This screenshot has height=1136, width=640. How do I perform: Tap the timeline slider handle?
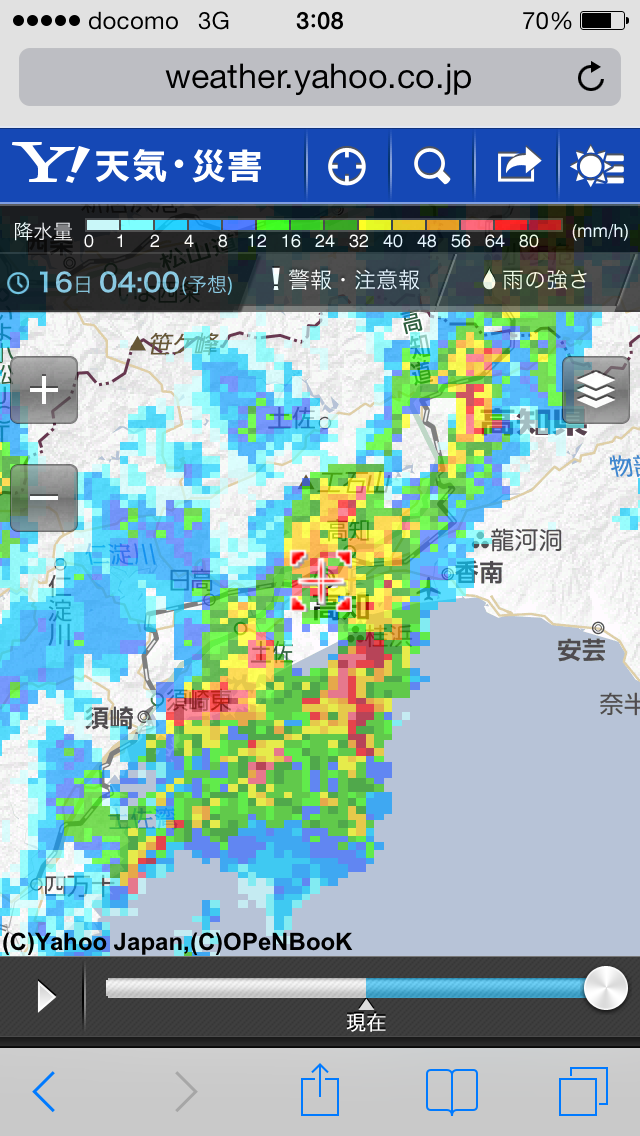pyautogui.click(x=606, y=987)
